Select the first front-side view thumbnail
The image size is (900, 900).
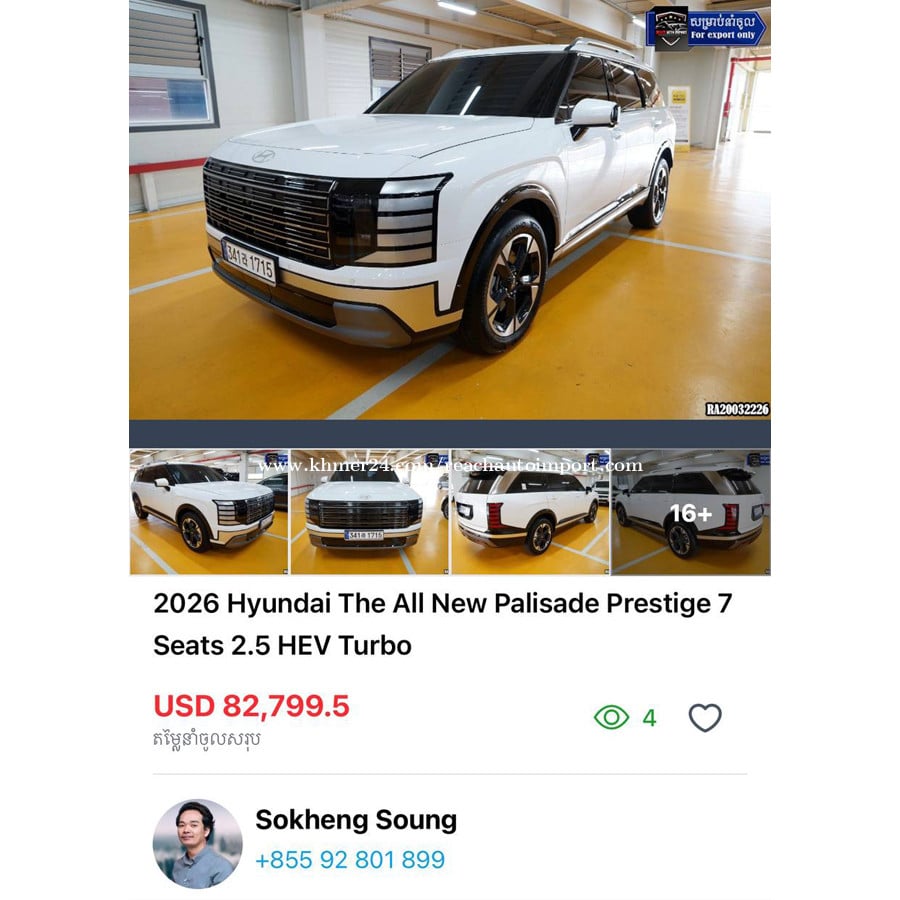[x=209, y=512]
